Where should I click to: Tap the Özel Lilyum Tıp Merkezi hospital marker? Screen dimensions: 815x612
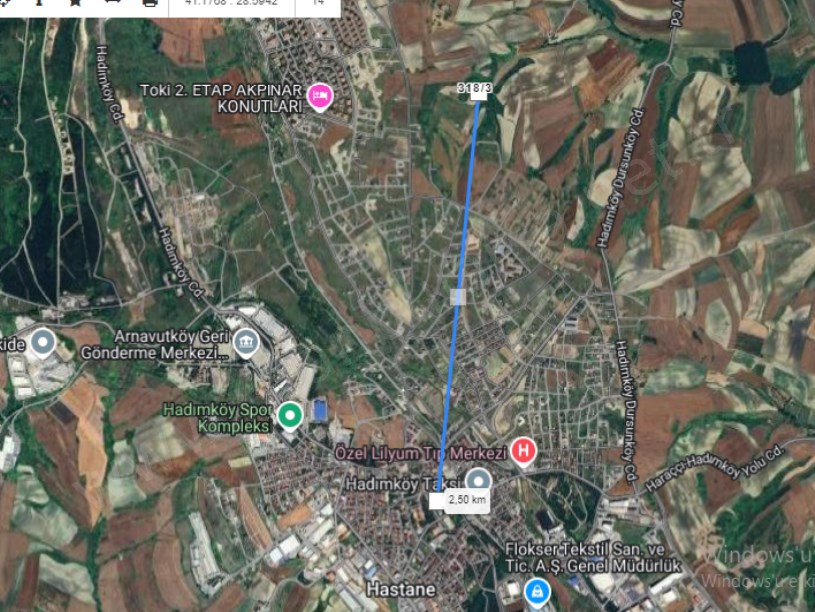(x=522, y=452)
